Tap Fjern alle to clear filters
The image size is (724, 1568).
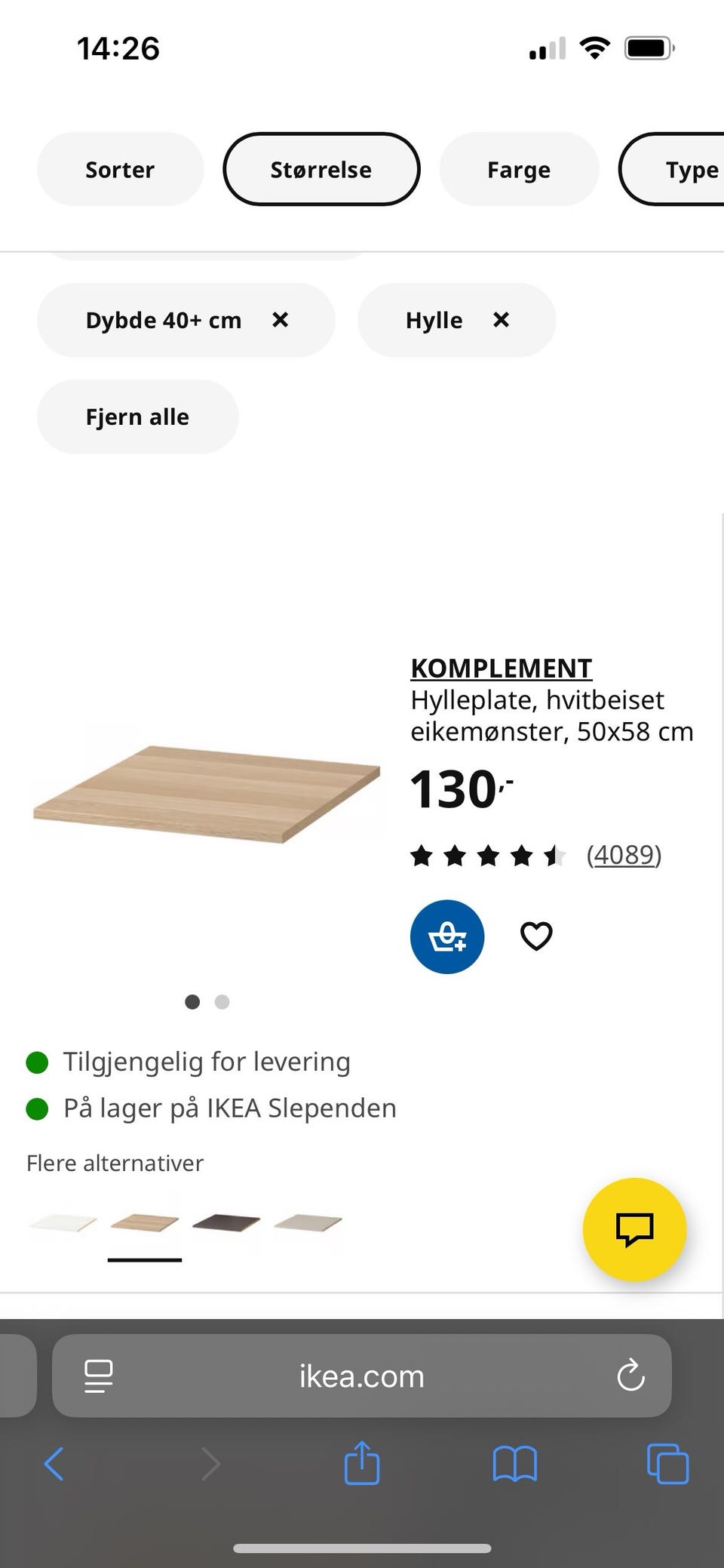137,416
